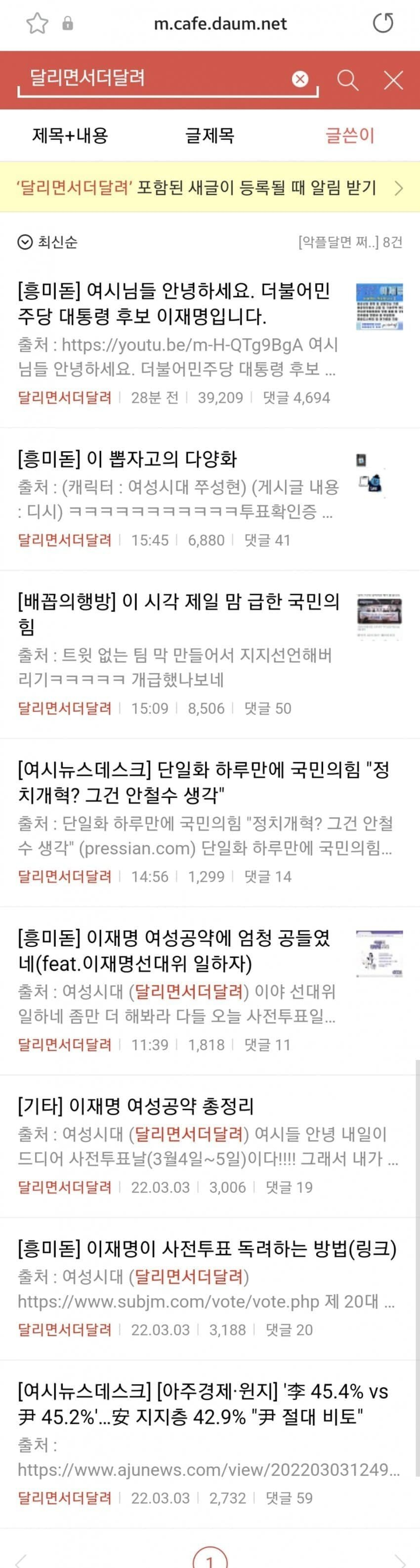Switch to the 제목+내용 tab

pos(70,135)
